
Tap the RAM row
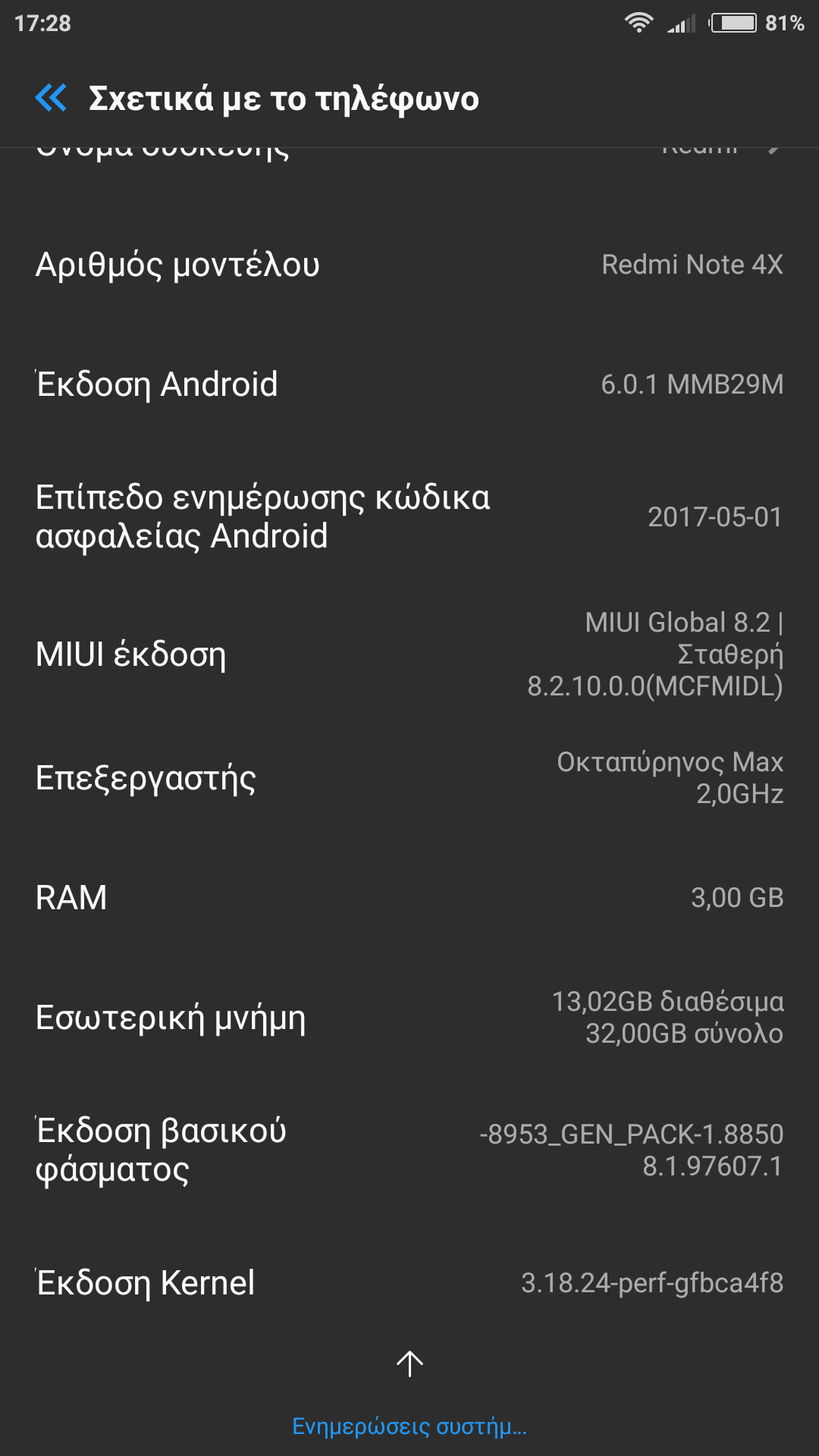pos(409,898)
